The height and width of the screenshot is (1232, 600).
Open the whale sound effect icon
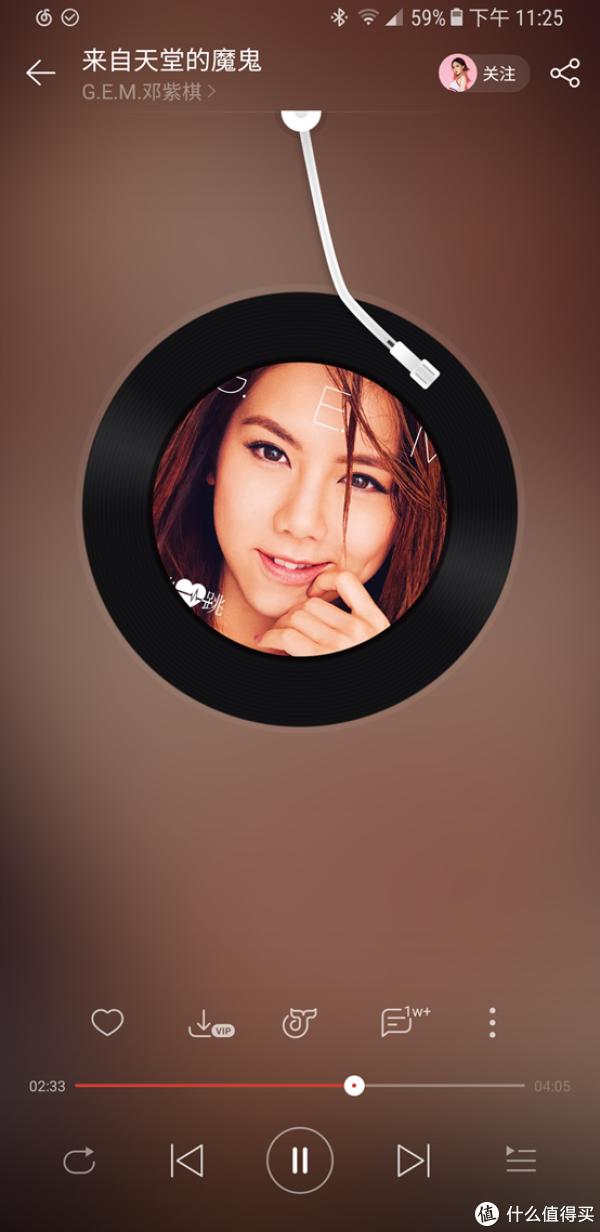tap(299, 1022)
